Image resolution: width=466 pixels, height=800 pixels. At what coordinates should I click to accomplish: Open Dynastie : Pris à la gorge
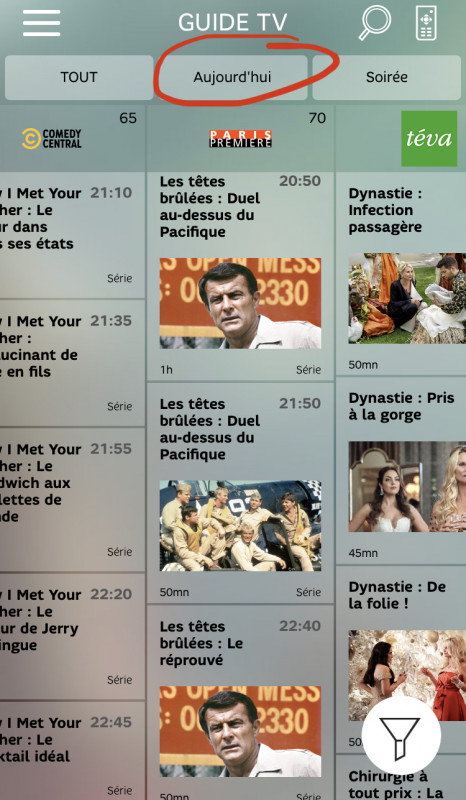coord(401,471)
